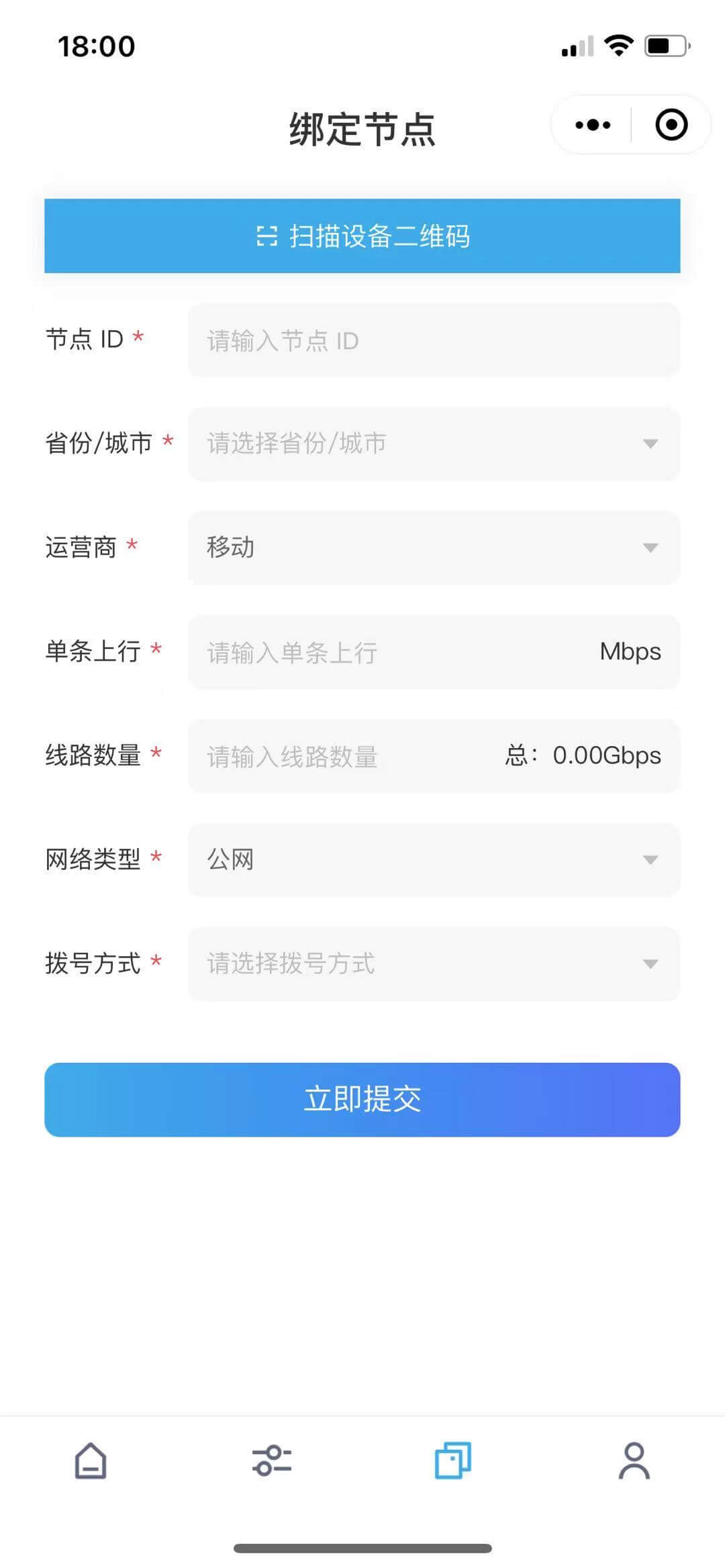Switch to the home tab

coord(91,1461)
